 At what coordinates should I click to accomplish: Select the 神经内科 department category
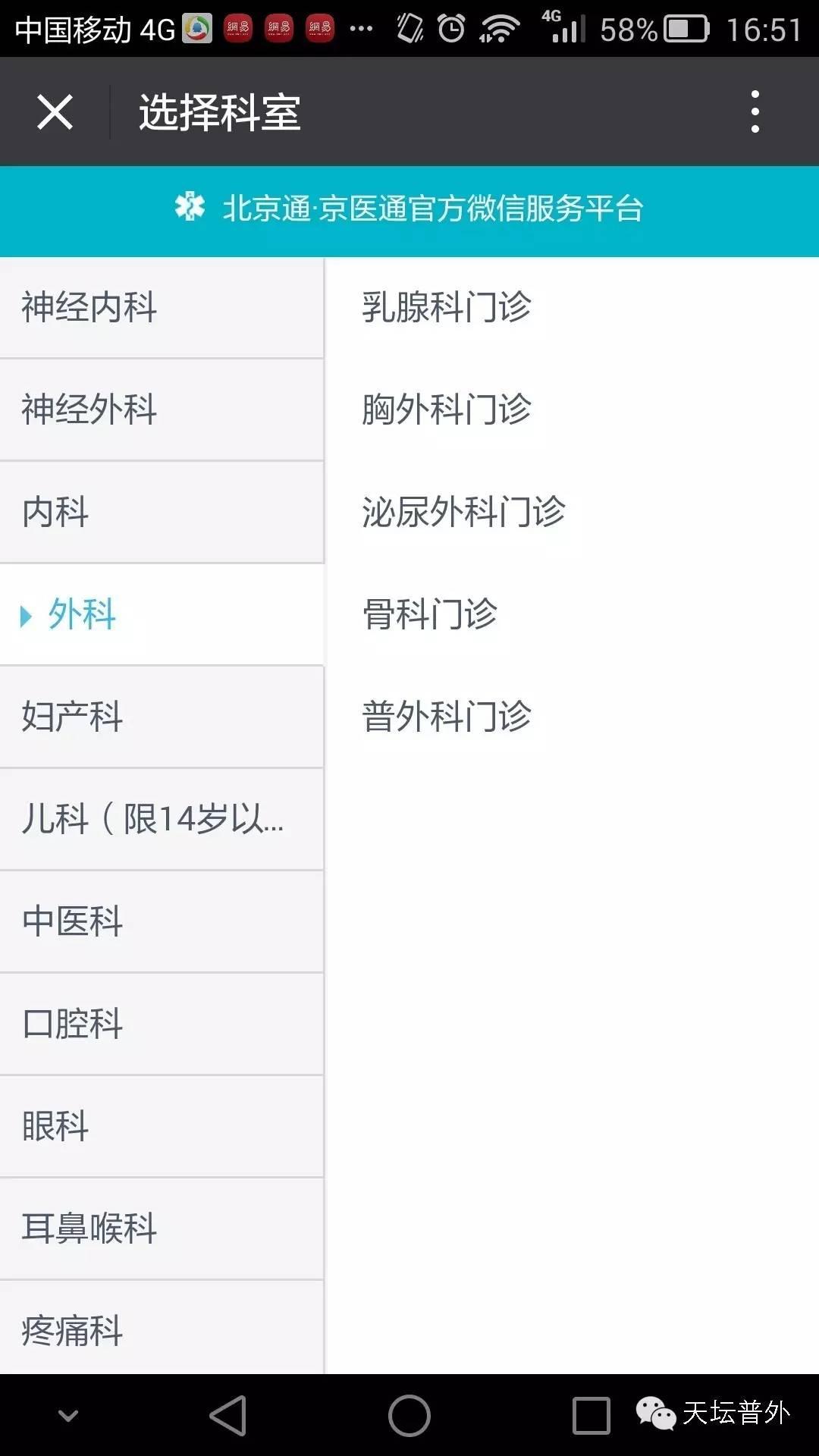tap(162, 307)
